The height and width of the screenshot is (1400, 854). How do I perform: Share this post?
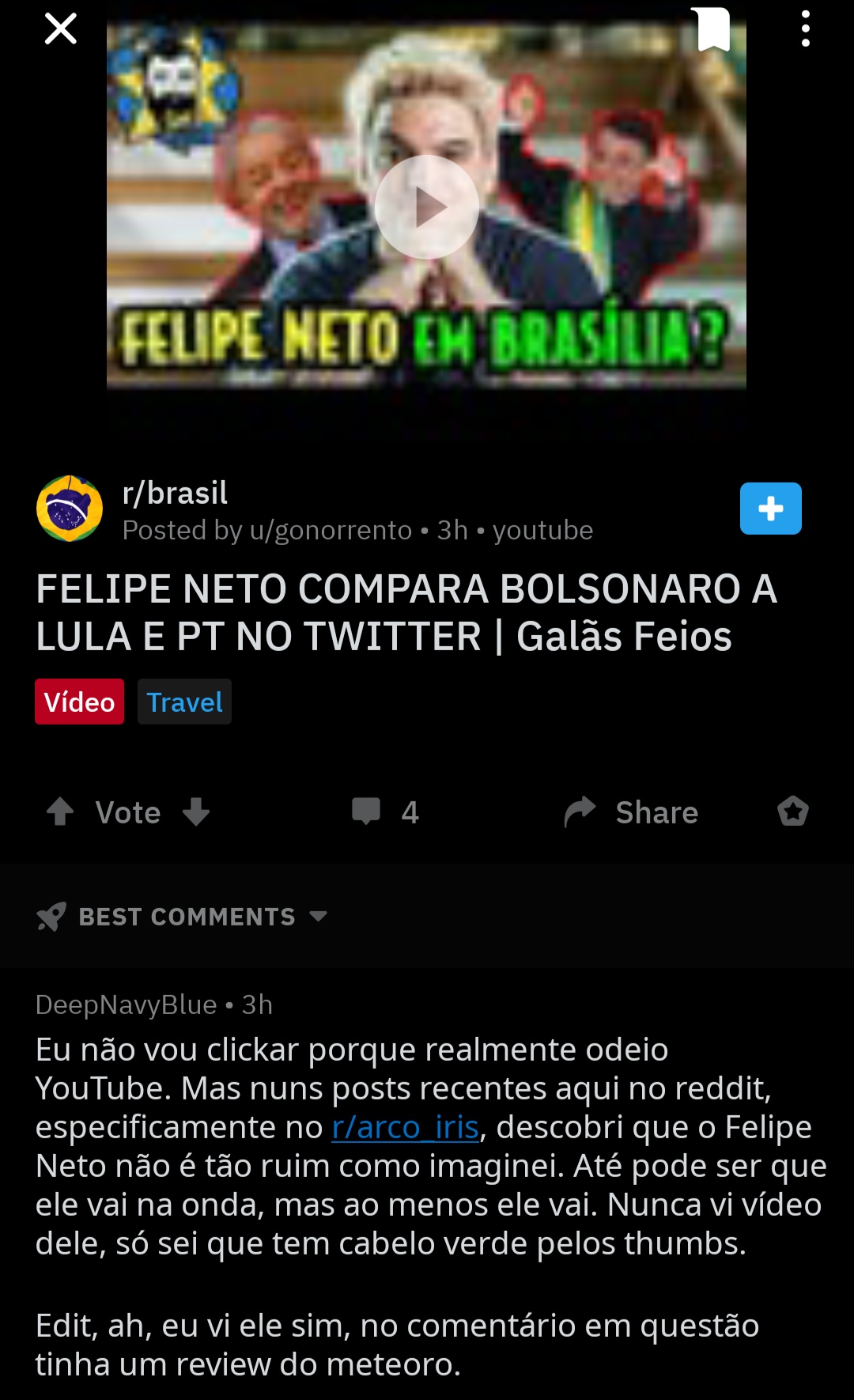pyautogui.click(x=631, y=812)
